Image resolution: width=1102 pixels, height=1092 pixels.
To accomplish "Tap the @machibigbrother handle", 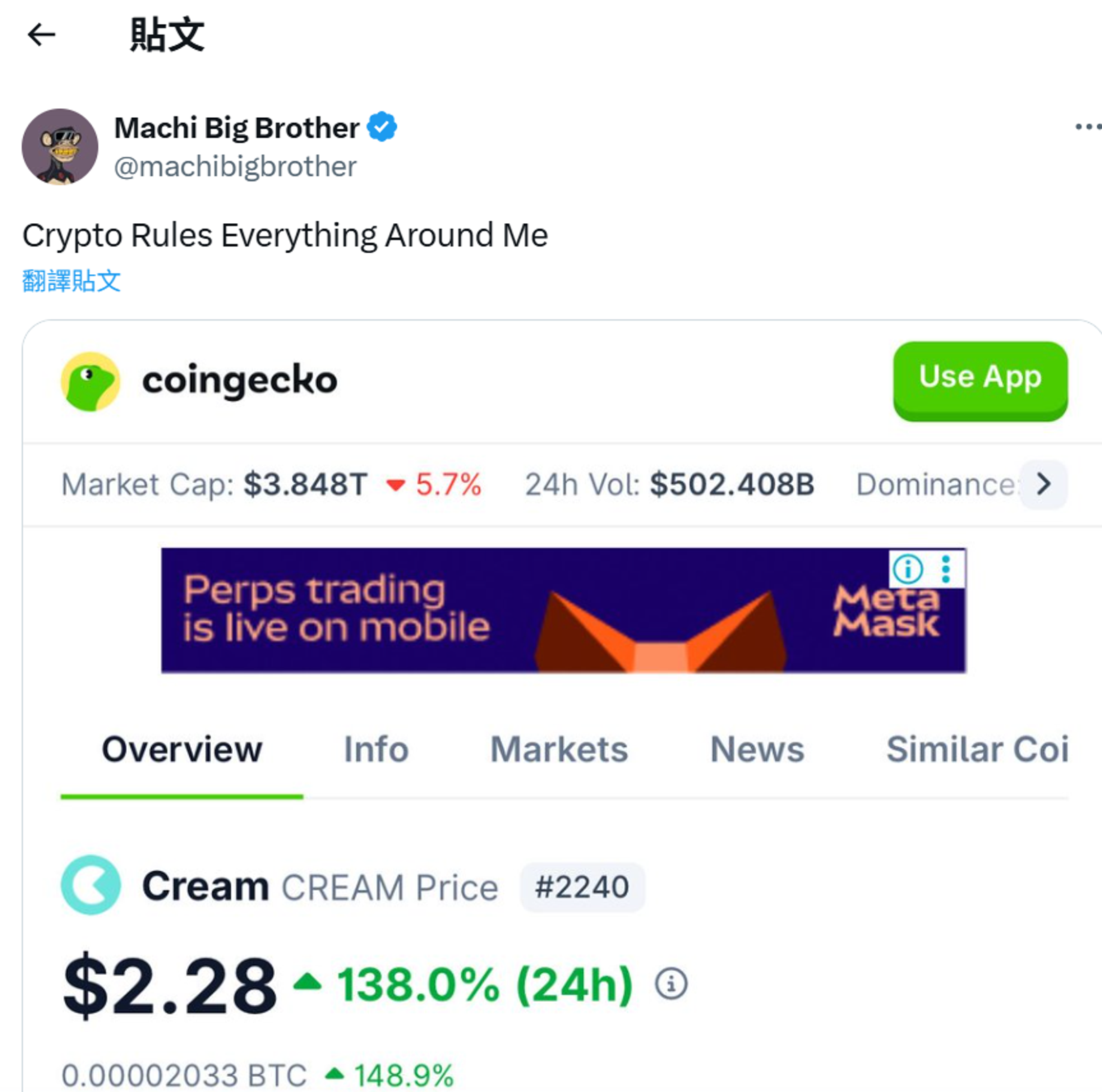I will tap(235, 167).
